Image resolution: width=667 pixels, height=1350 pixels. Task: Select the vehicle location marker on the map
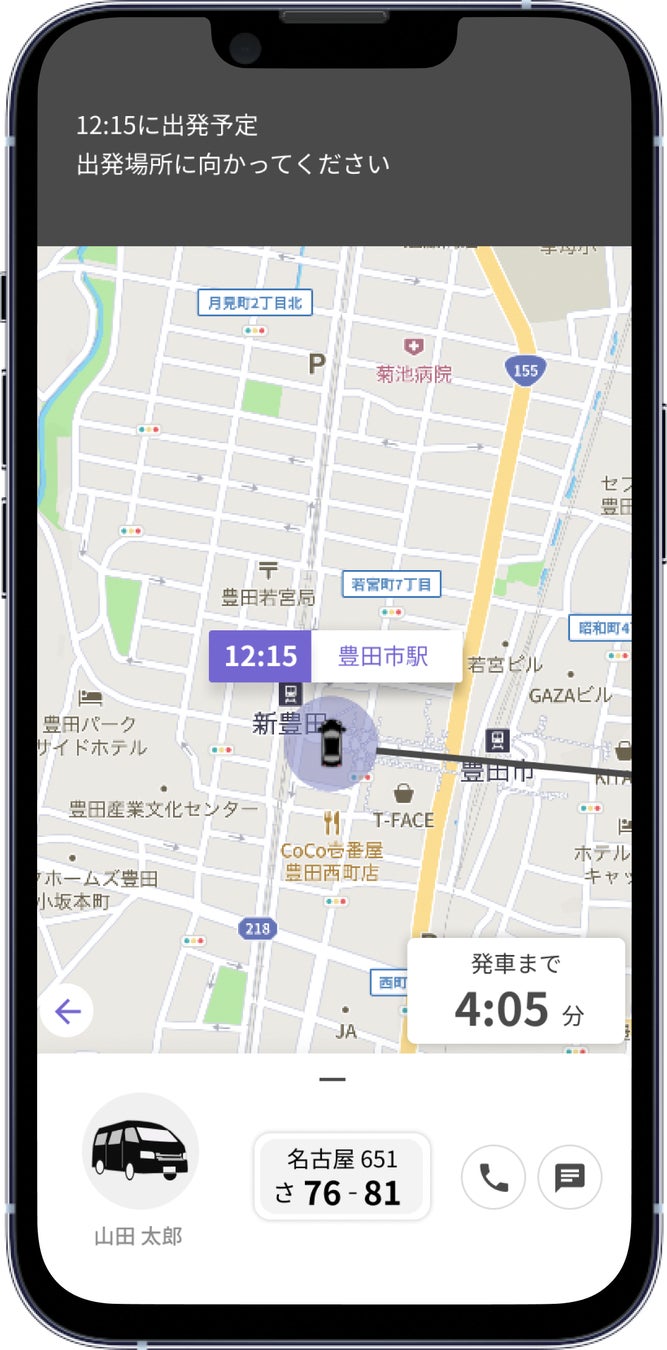tap(330, 744)
